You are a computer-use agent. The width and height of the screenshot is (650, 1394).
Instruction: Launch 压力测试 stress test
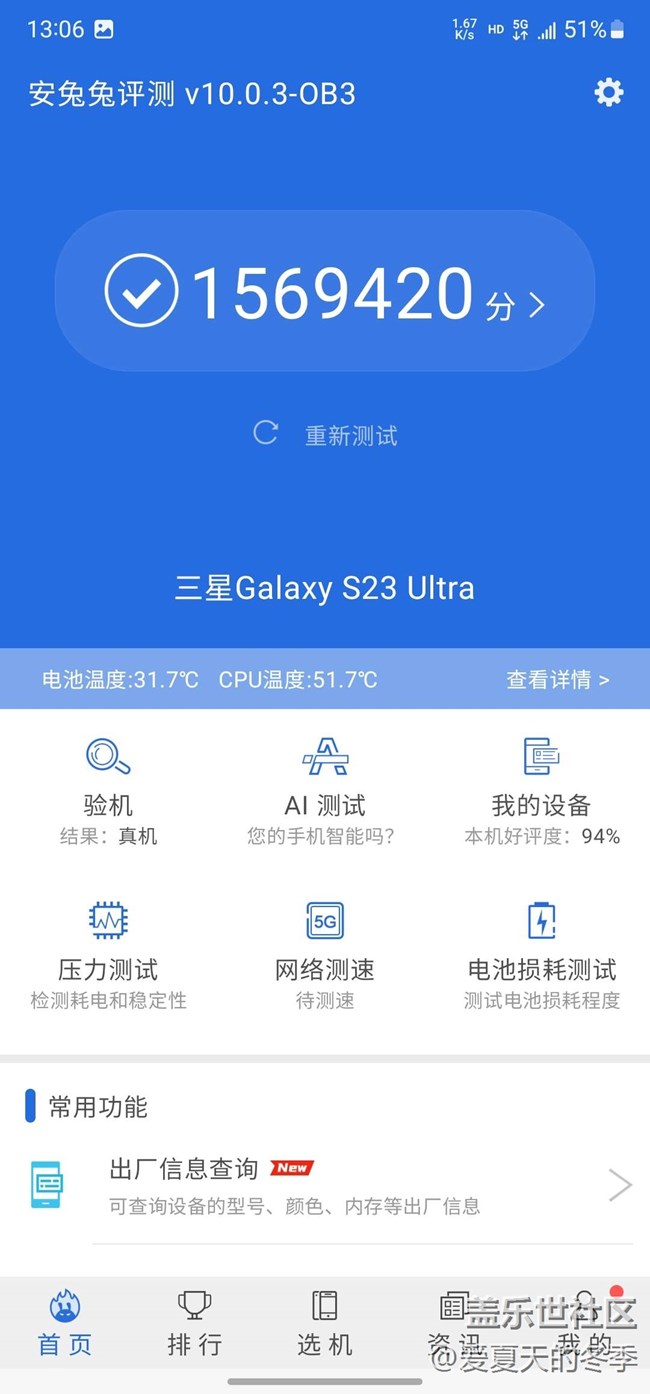point(108,953)
